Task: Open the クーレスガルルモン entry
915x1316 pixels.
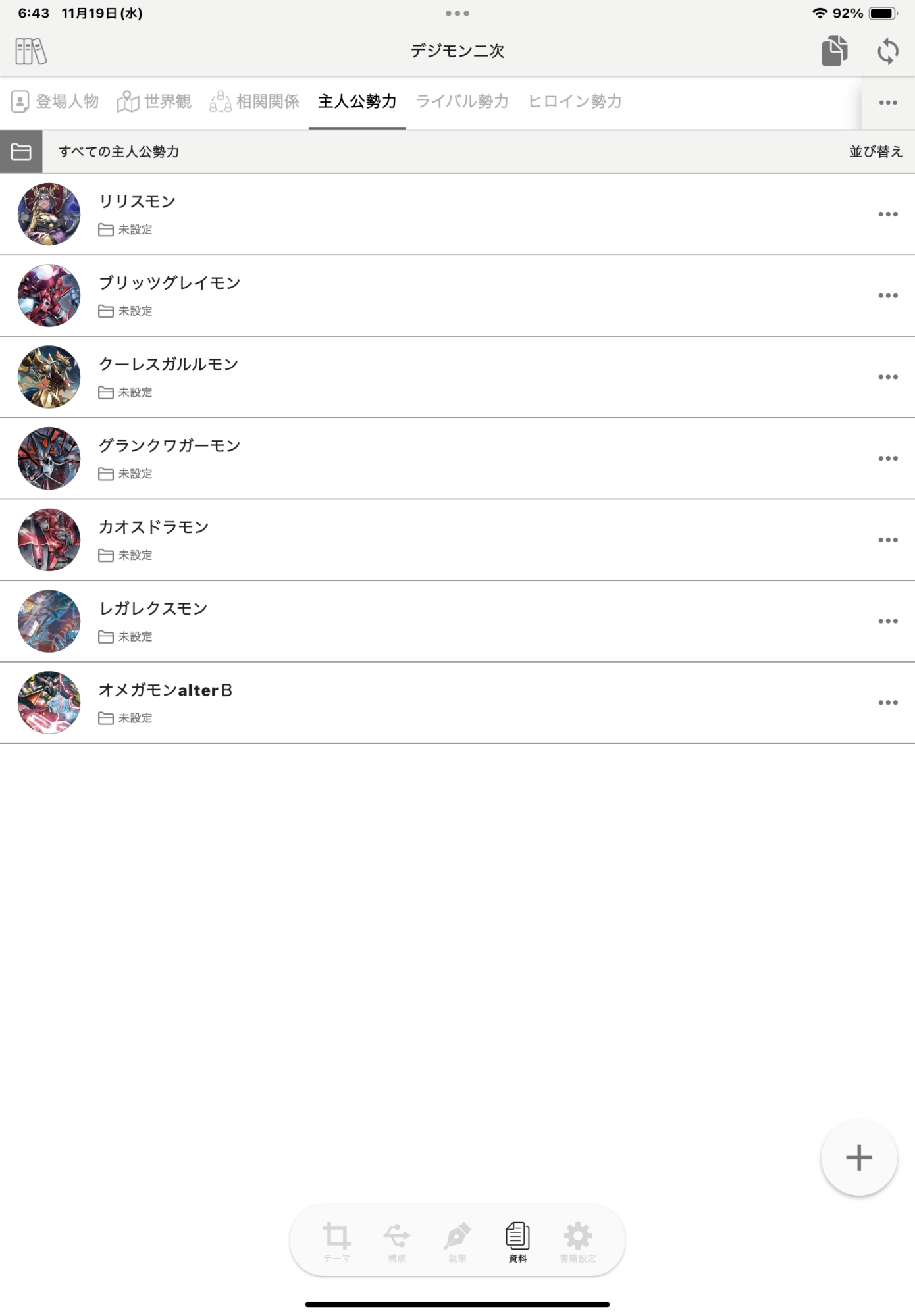Action: 169,365
